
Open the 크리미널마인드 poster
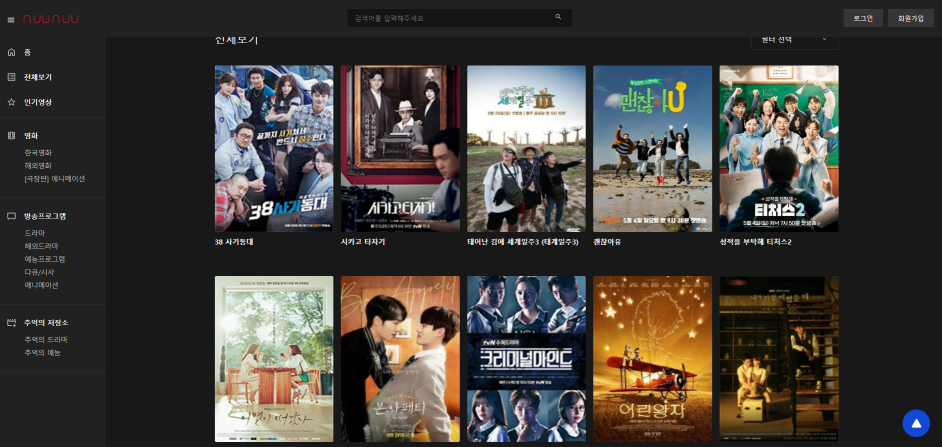tap(526, 358)
